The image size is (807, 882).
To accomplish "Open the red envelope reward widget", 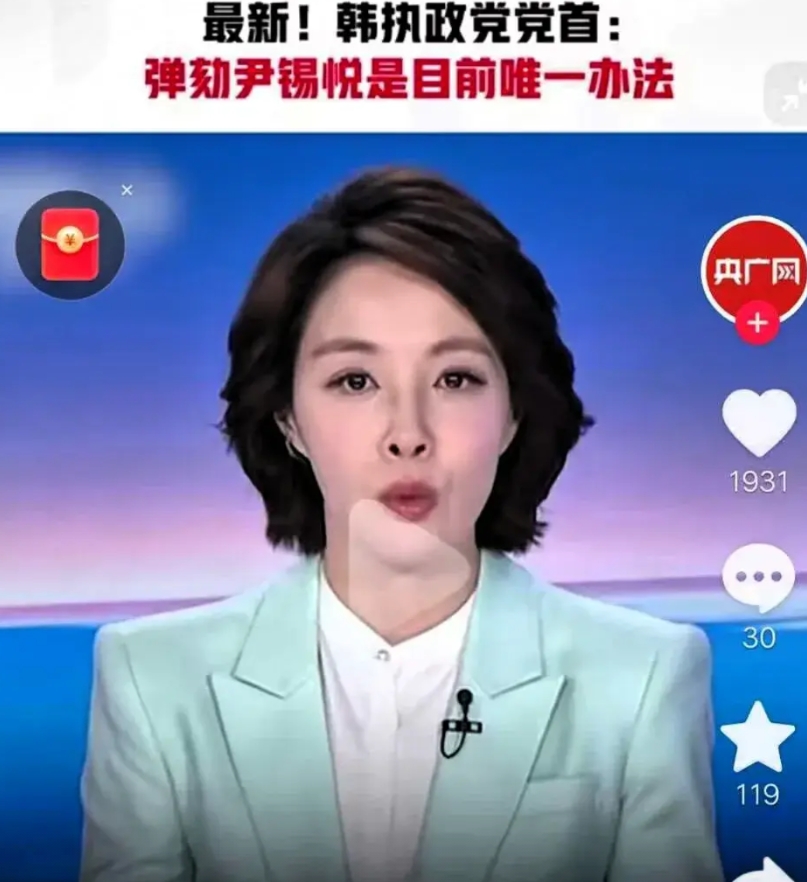I will (70, 245).
